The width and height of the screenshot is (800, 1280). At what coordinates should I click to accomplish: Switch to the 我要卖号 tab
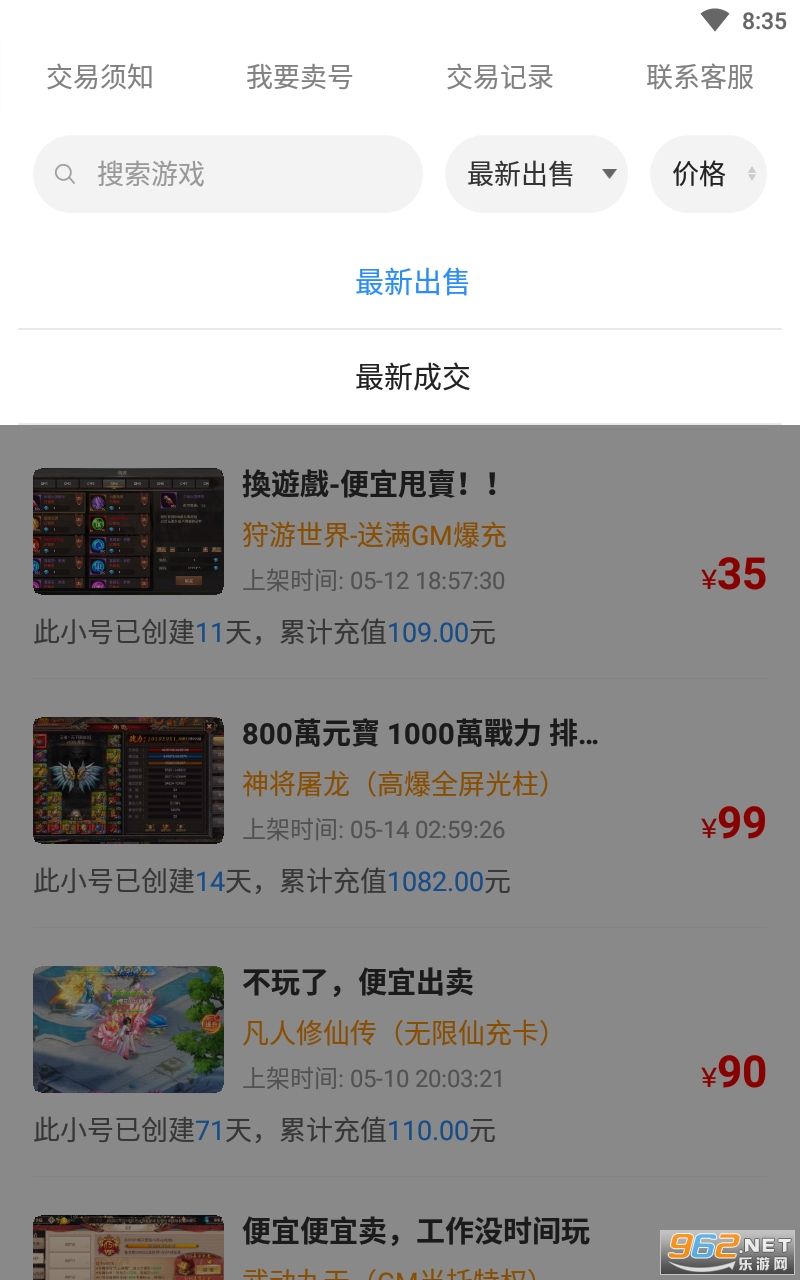tap(299, 77)
